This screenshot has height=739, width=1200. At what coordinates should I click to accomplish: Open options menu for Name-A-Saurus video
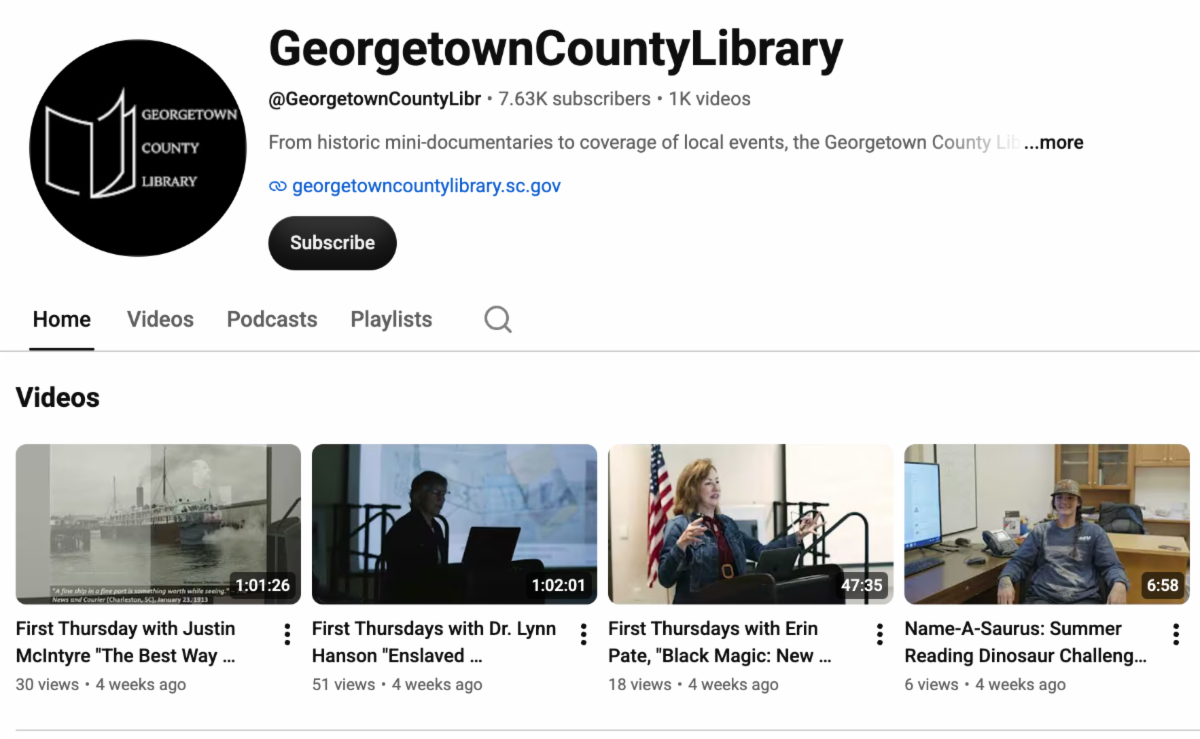tap(1176, 634)
